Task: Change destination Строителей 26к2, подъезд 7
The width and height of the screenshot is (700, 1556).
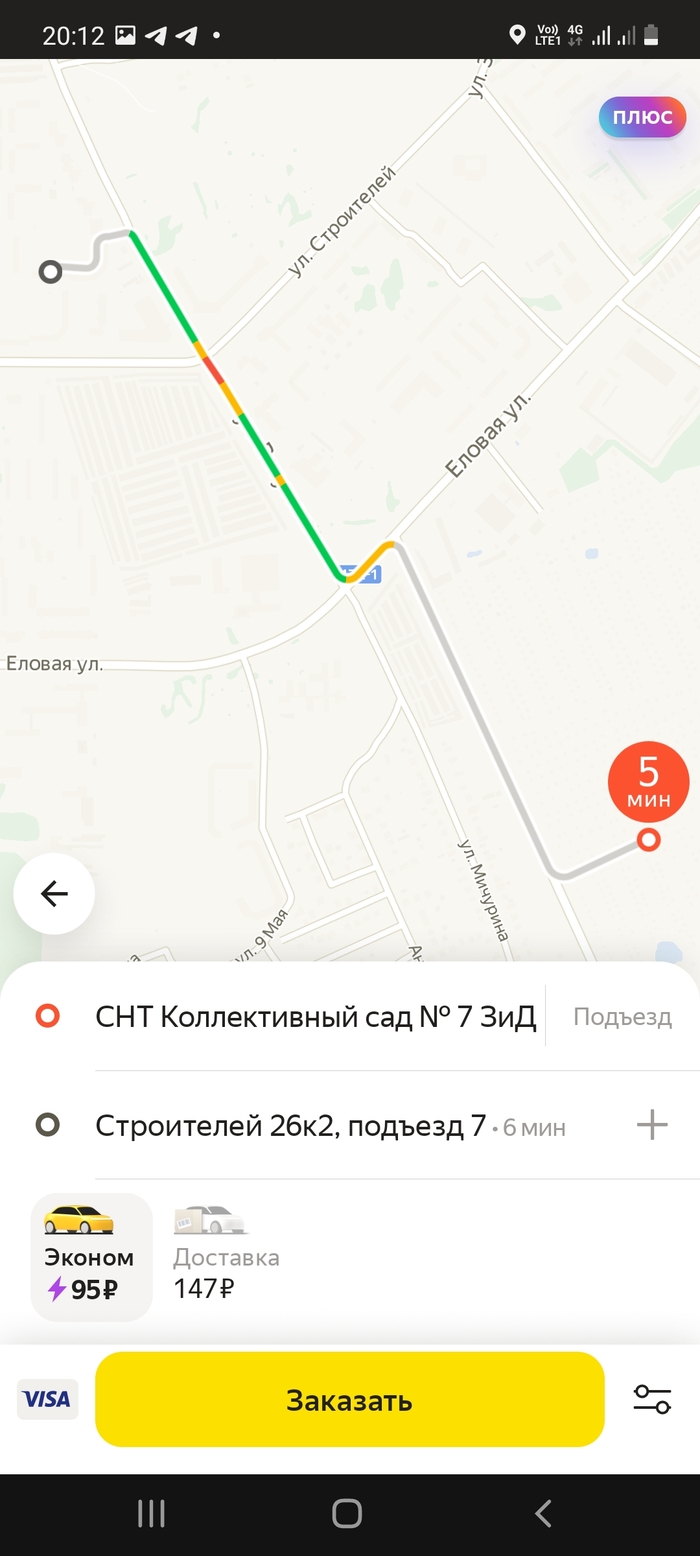Action: pyautogui.click(x=290, y=1126)
